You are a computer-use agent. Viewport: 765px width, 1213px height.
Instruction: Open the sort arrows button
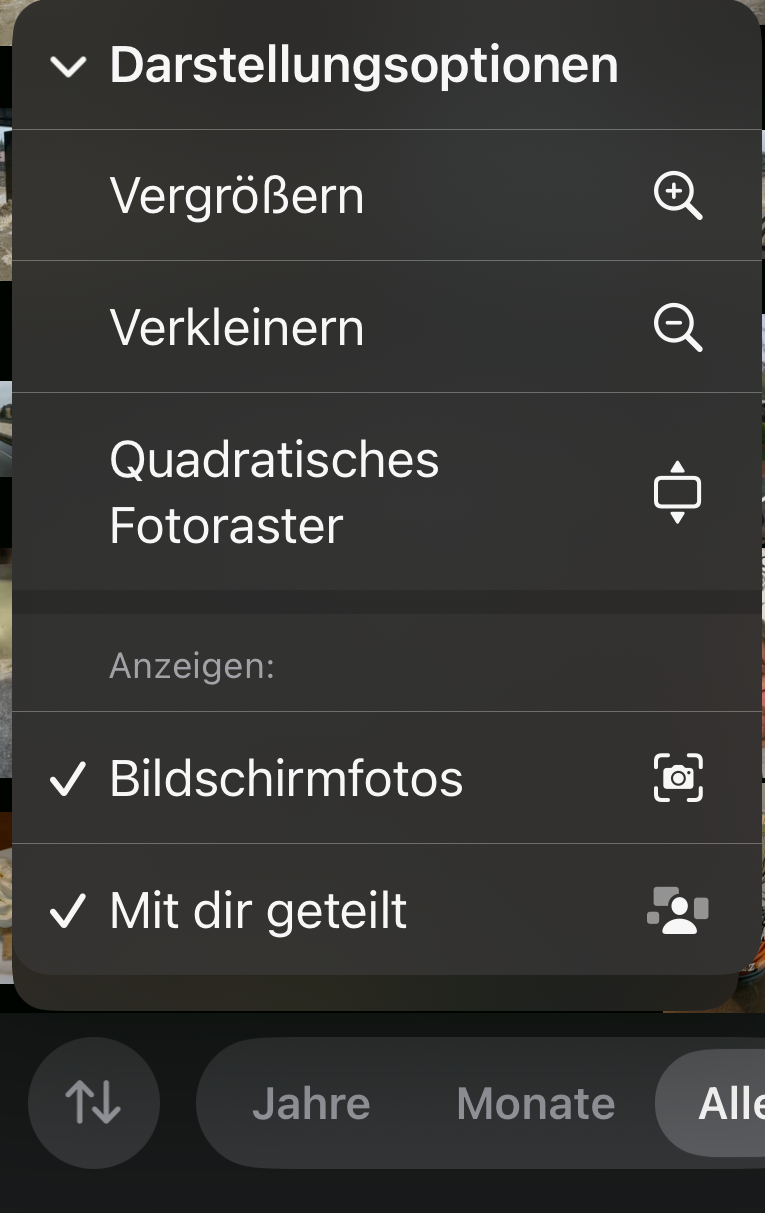point(94,1102)
